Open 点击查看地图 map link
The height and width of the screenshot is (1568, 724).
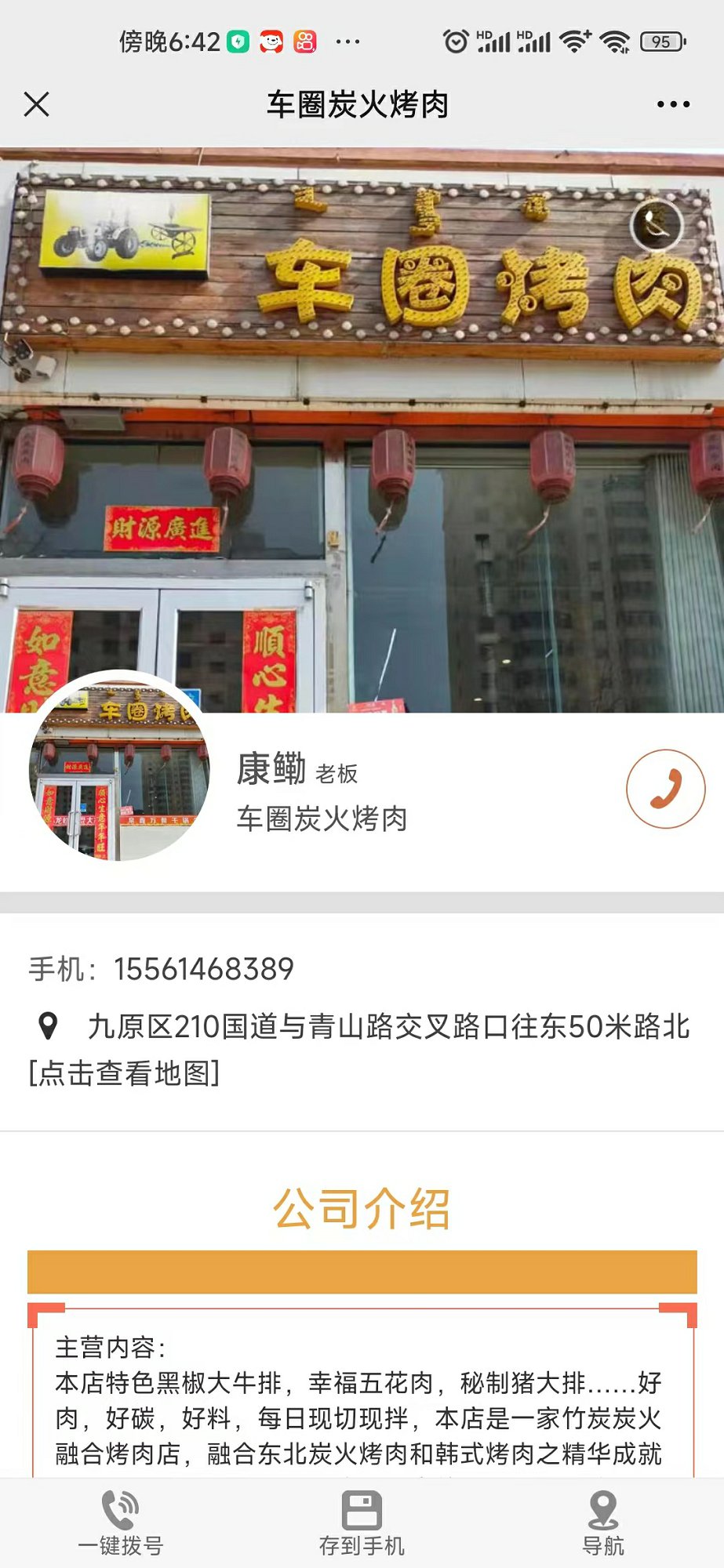[x=125, y=1073]
